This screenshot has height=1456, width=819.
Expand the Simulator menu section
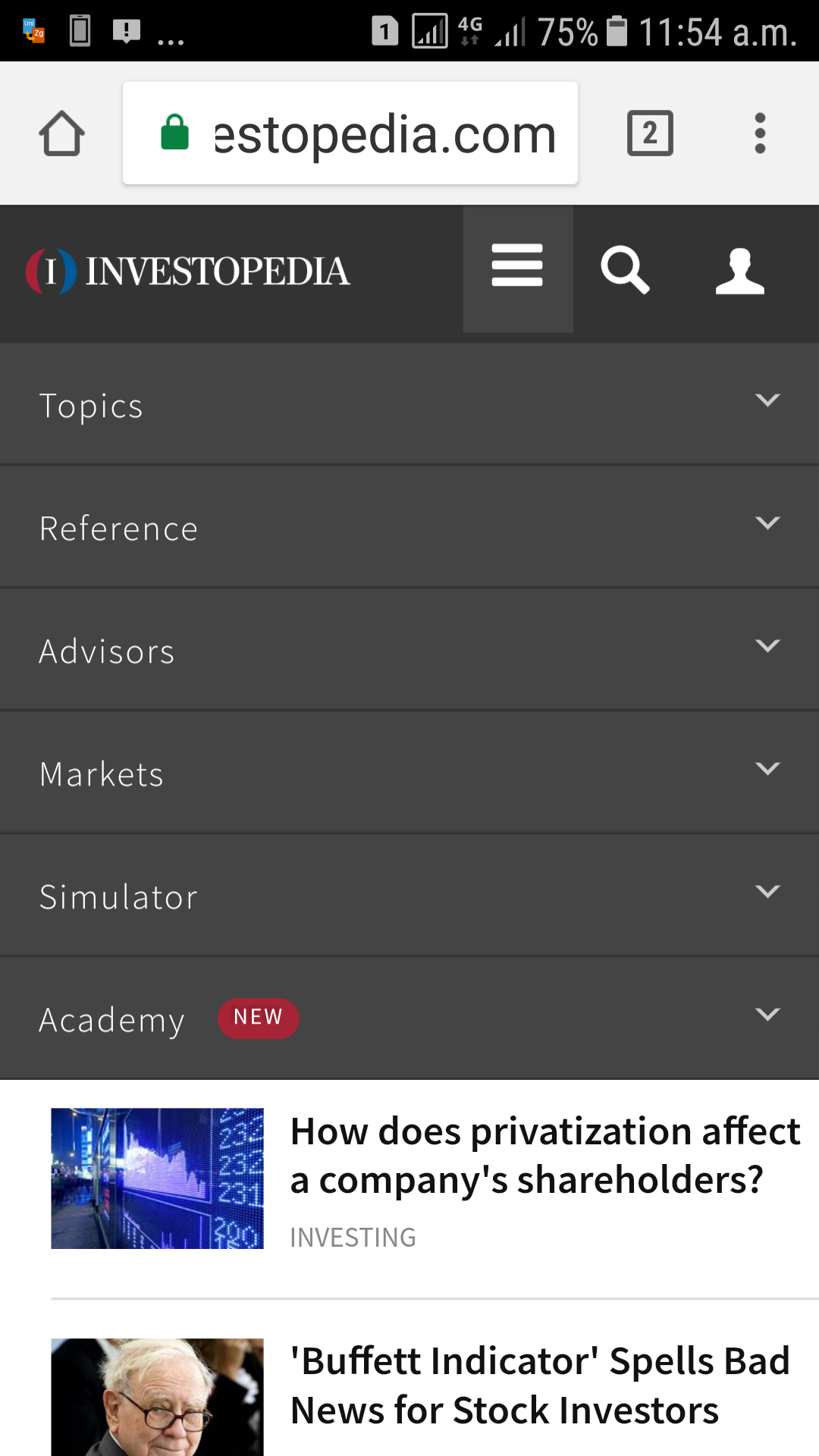(409, 896)
